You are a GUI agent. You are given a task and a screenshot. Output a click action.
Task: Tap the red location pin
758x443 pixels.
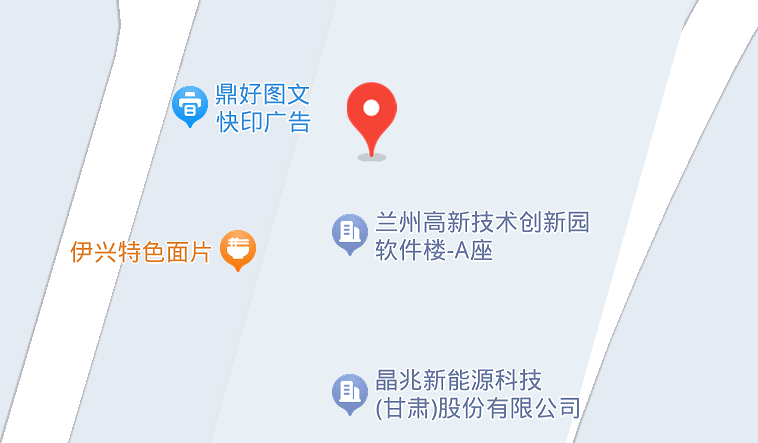click(x=371, y=113)
